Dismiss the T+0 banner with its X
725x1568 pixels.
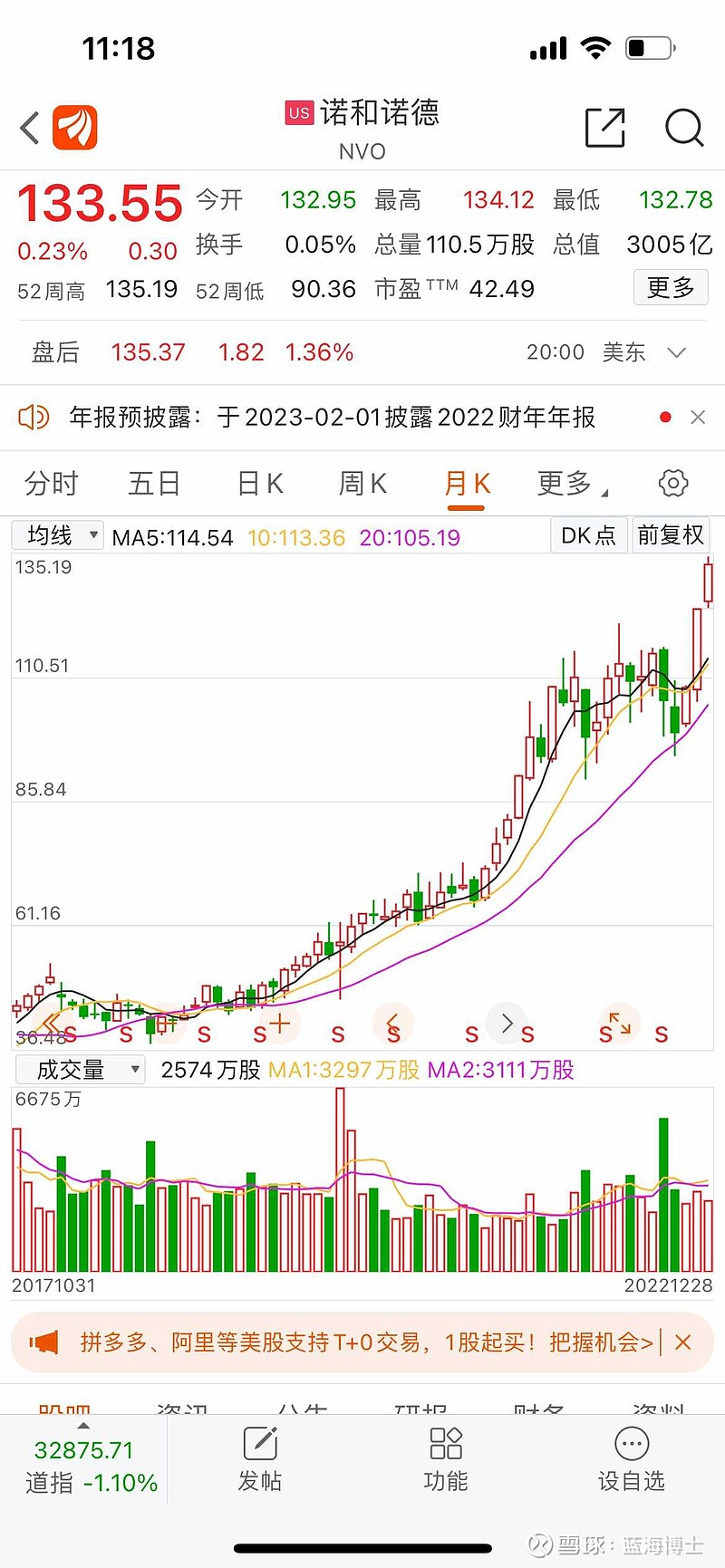click(x=683, y=1342)
